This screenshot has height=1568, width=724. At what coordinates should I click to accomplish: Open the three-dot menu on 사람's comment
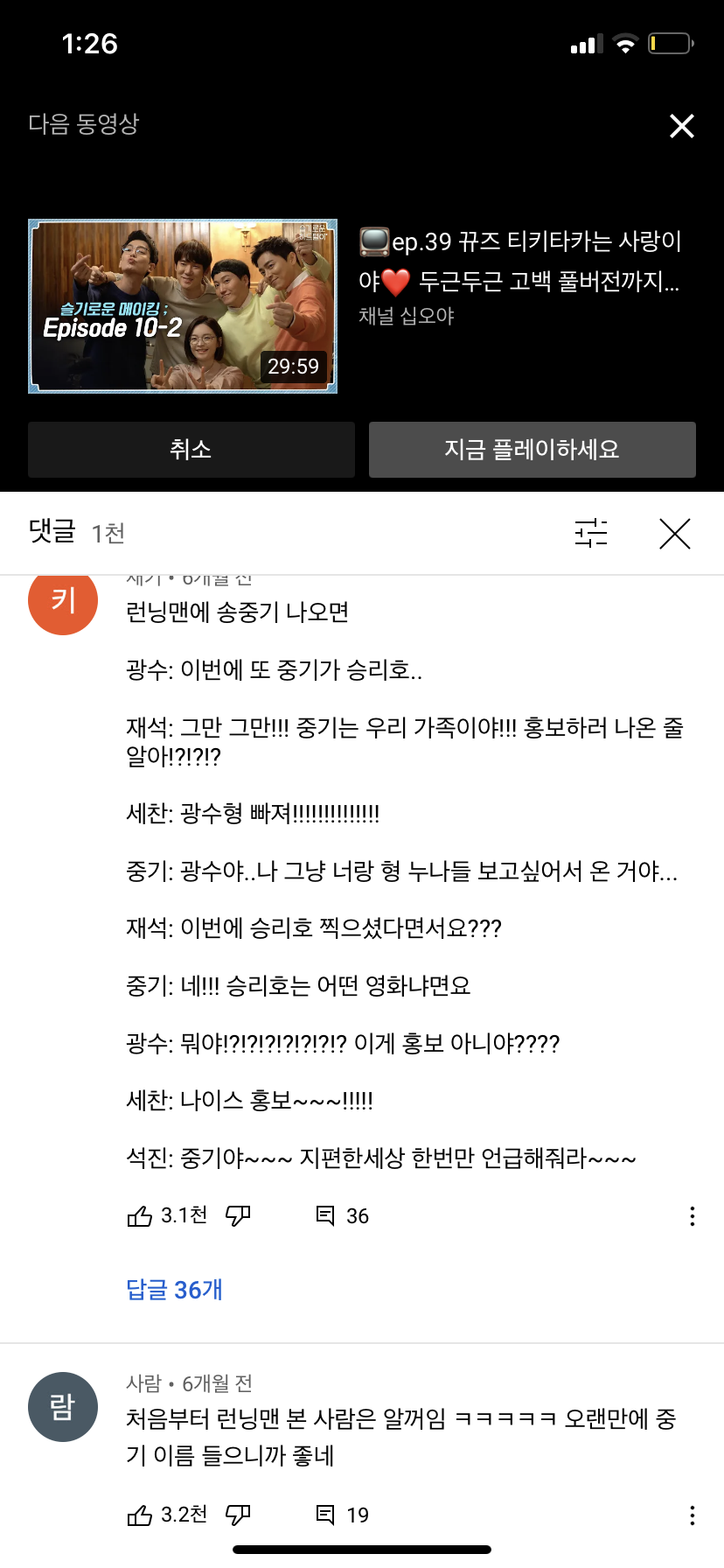[x=692, y=1514]
